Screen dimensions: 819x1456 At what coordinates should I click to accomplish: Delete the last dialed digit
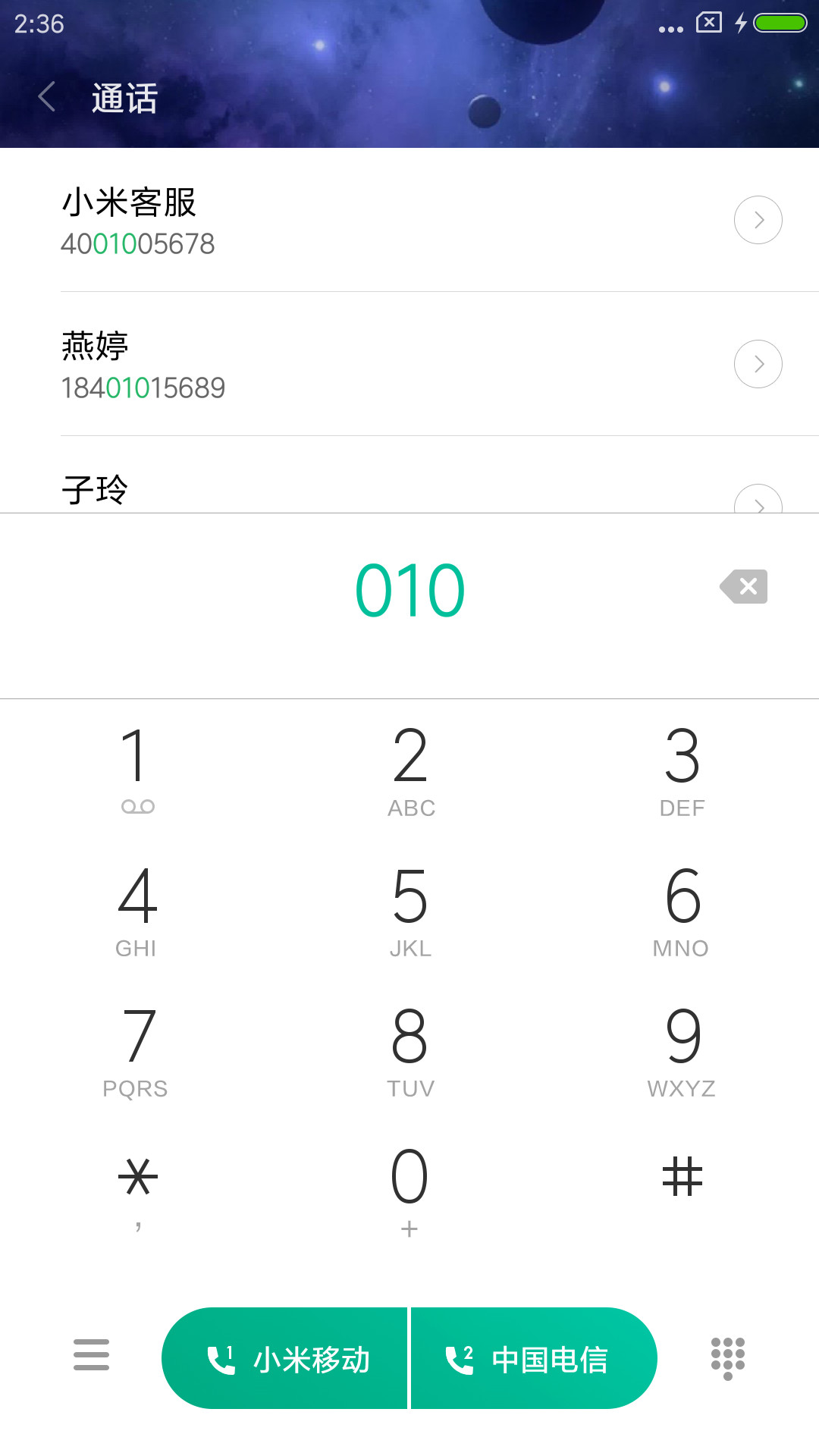click(x=744, y=586)
